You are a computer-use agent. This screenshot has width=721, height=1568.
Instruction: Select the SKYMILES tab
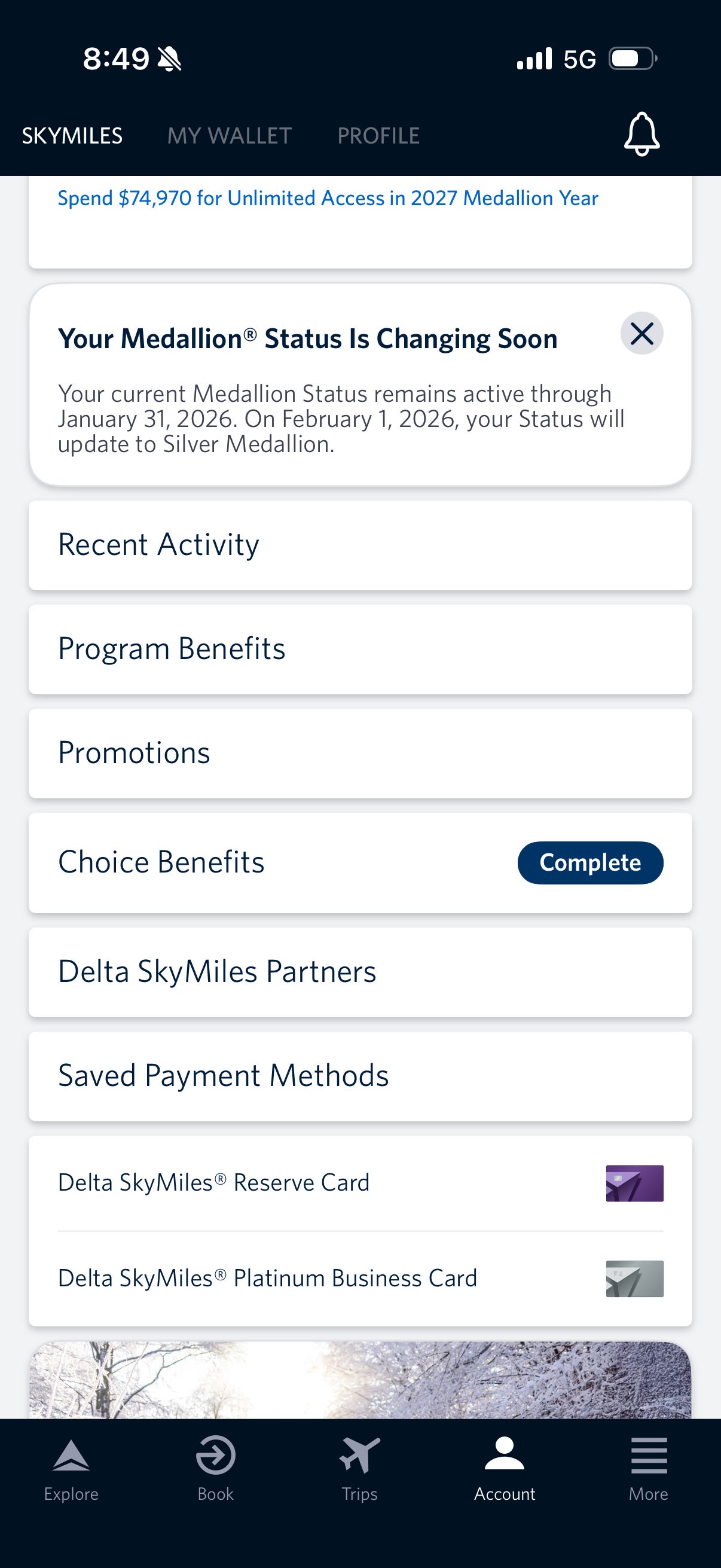point(73,135)
